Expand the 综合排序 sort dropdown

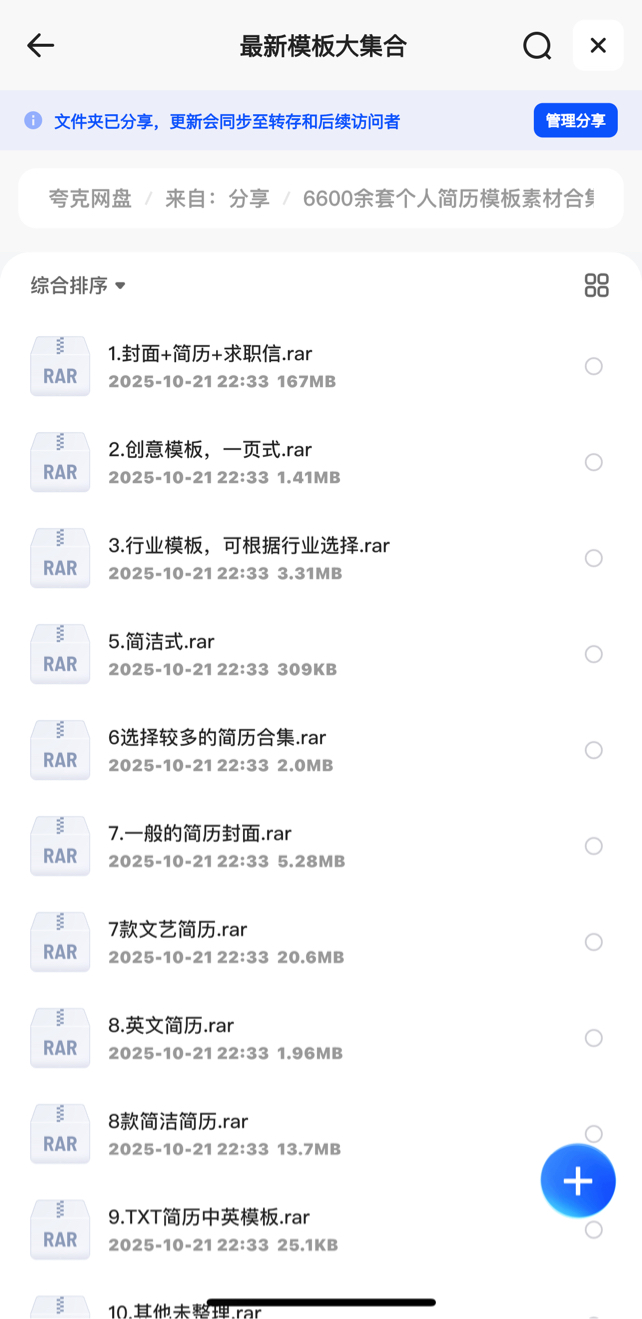click(78, 286)
